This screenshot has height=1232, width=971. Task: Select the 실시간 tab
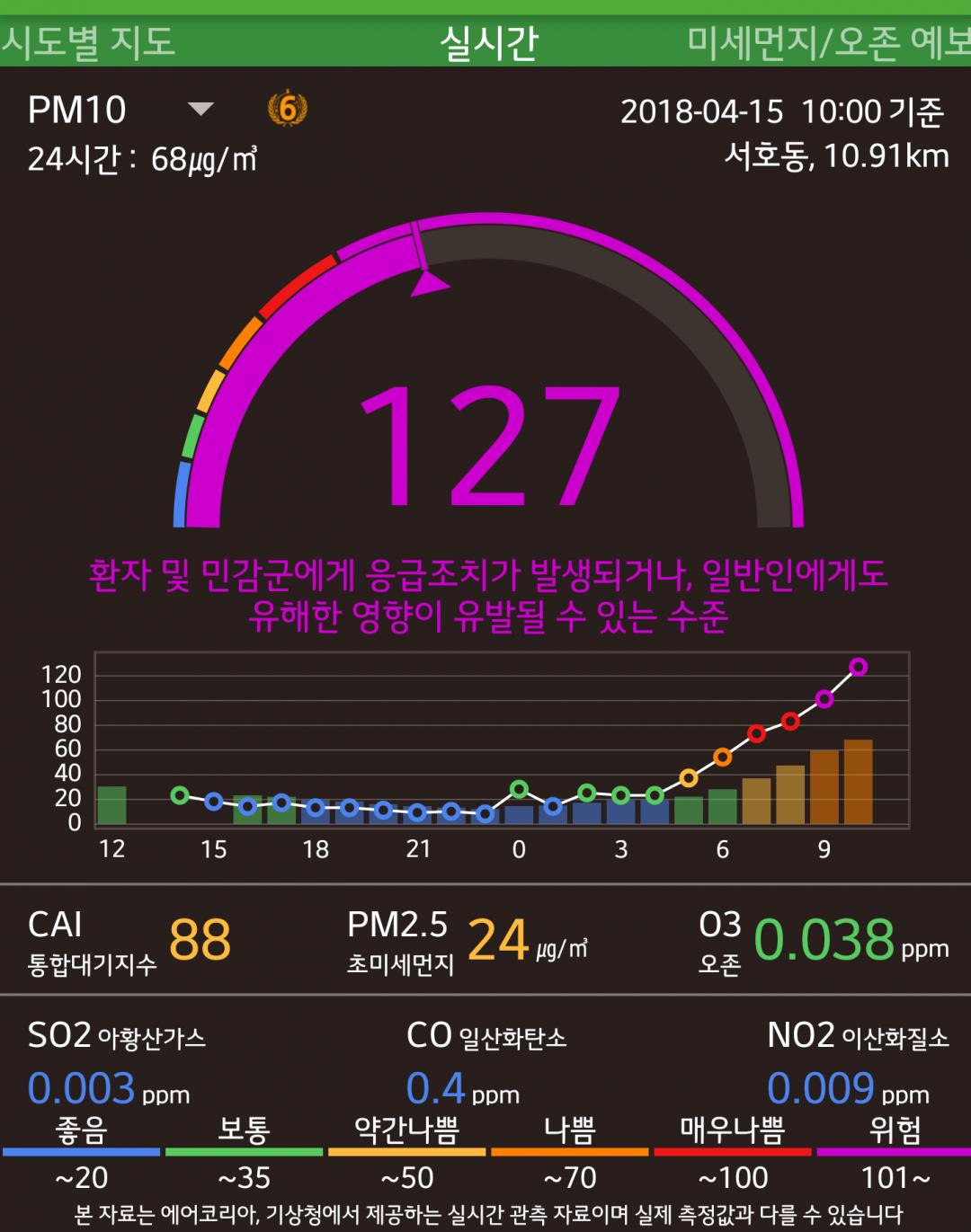point(487,42)
